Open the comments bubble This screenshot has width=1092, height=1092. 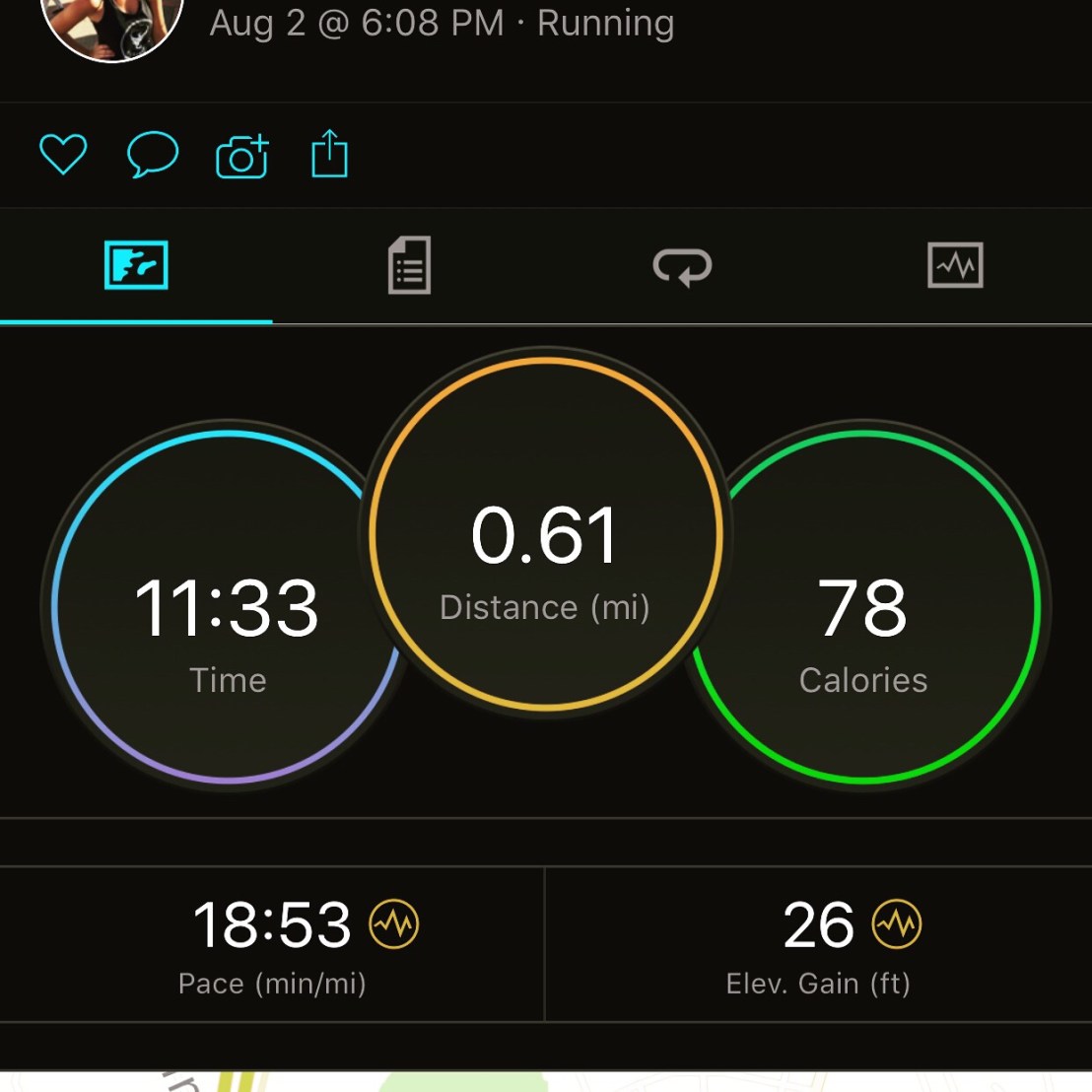coord(153,155)
